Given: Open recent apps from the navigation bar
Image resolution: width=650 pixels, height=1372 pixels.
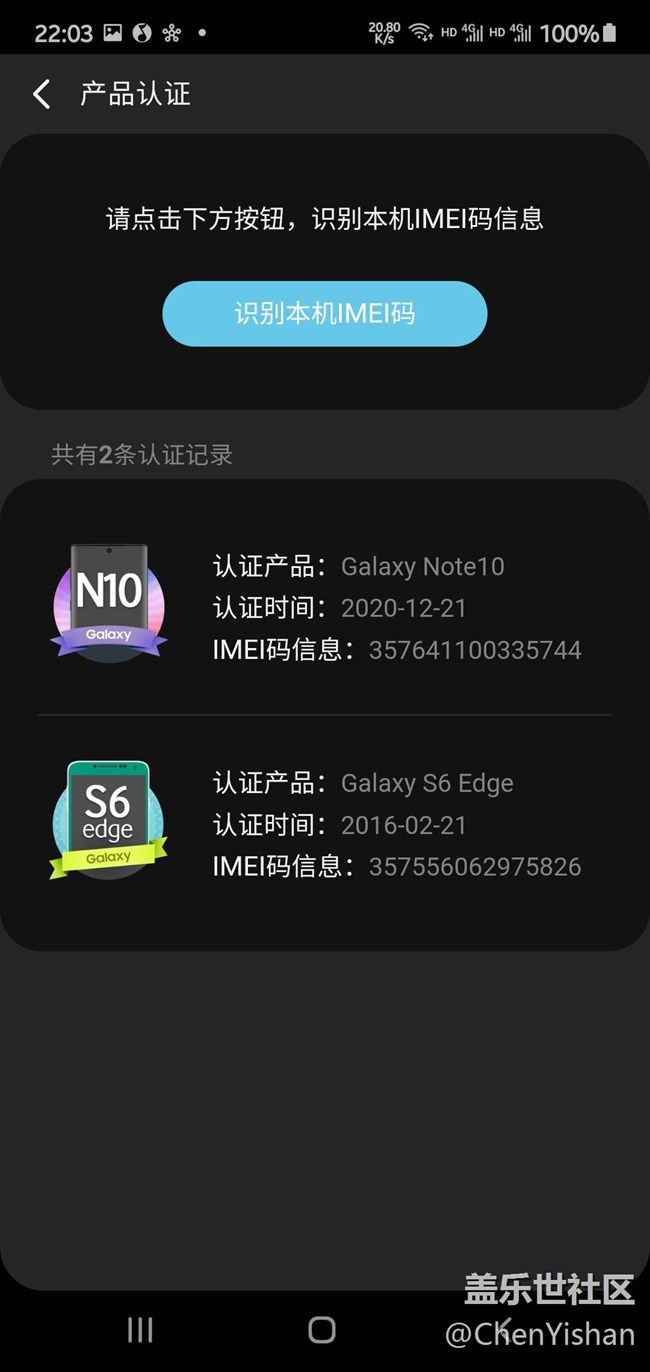Looking at the screenshot, I should tap(140, 1329).
